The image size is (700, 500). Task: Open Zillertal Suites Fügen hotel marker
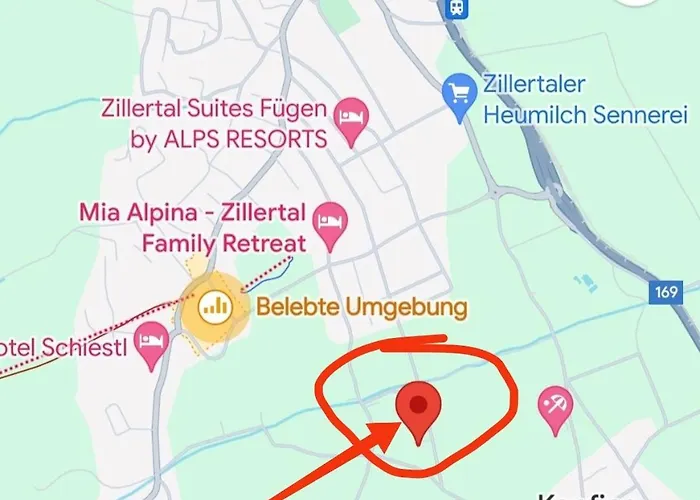(351, 117)
